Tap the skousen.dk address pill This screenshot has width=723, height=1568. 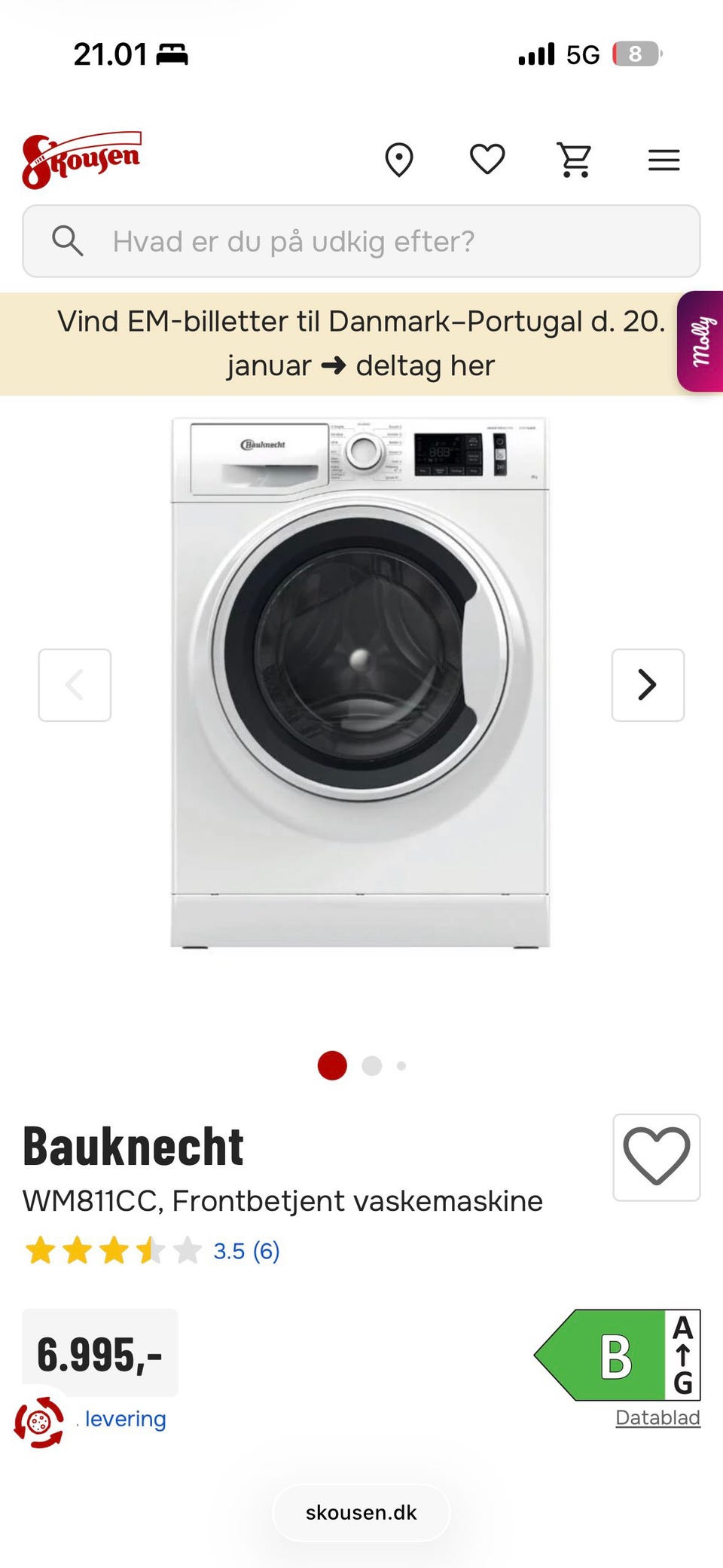(x=361, y=1512)
